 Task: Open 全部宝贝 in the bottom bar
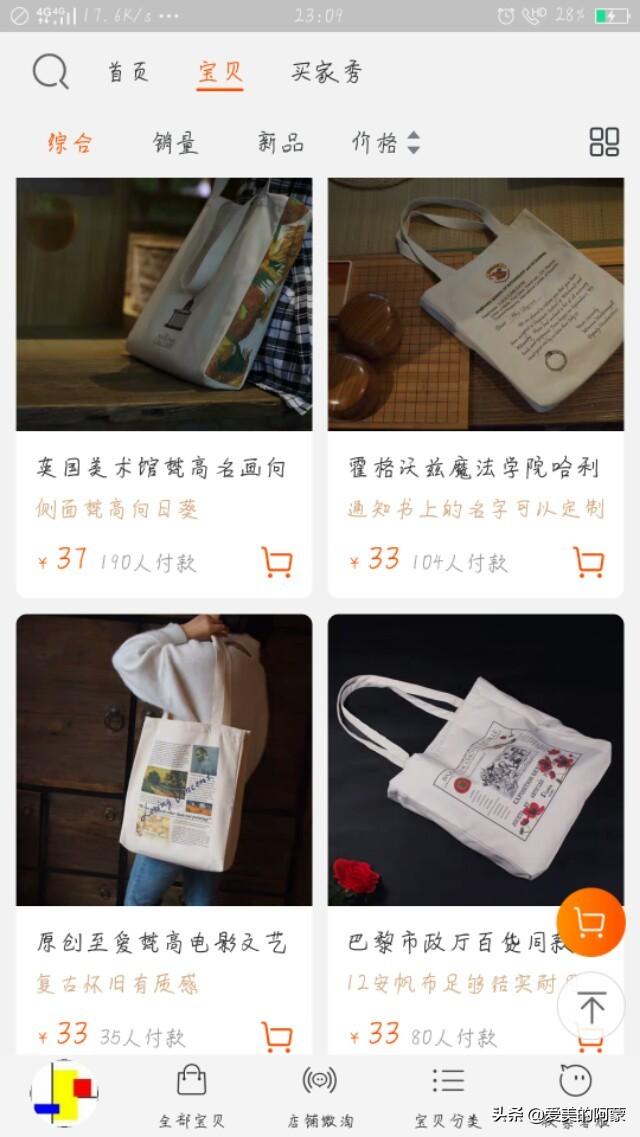(191, 1095)
